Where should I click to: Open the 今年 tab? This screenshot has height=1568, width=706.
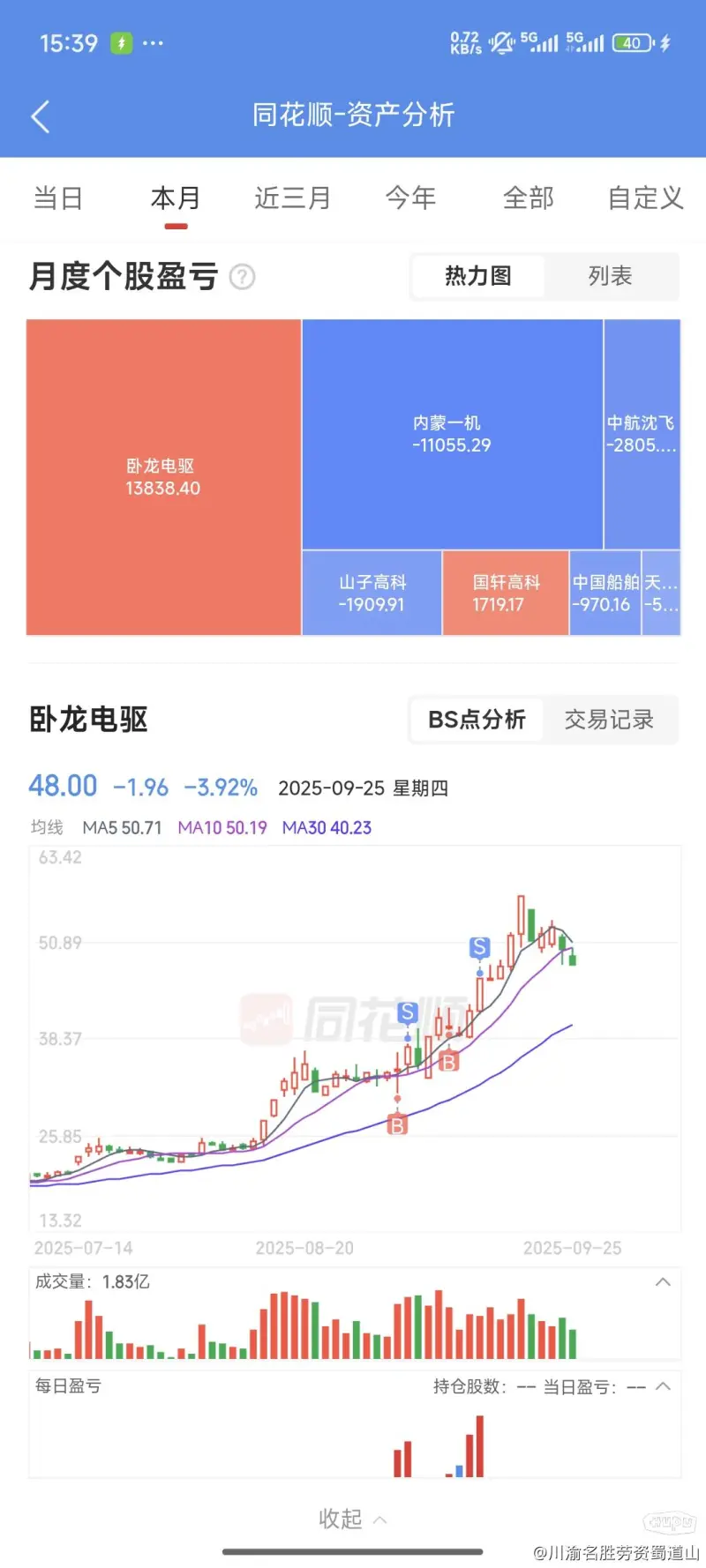click(411, 198)
